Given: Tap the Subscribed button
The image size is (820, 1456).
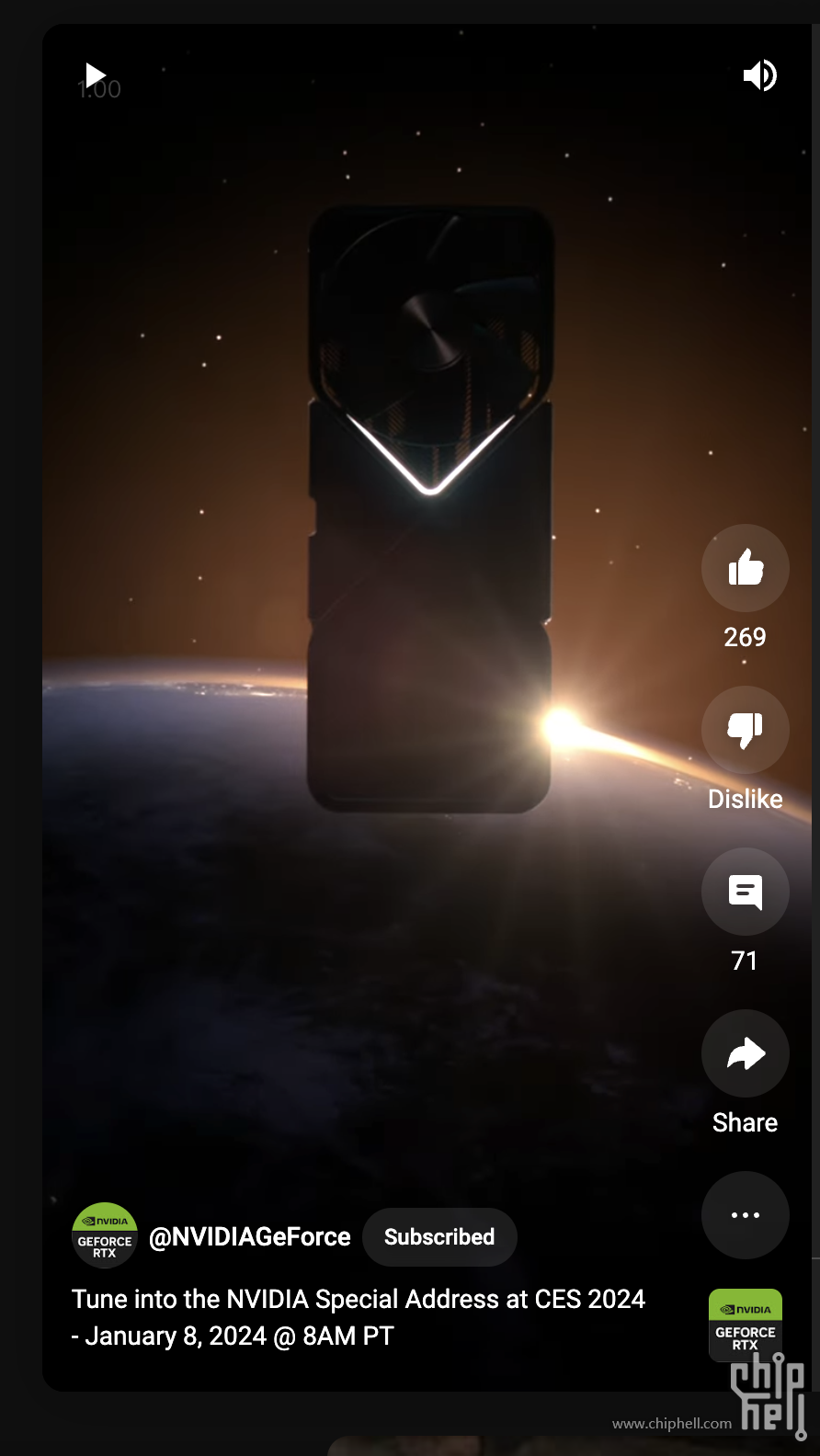Looking at the screenshot, I should tap(439, 1237).
